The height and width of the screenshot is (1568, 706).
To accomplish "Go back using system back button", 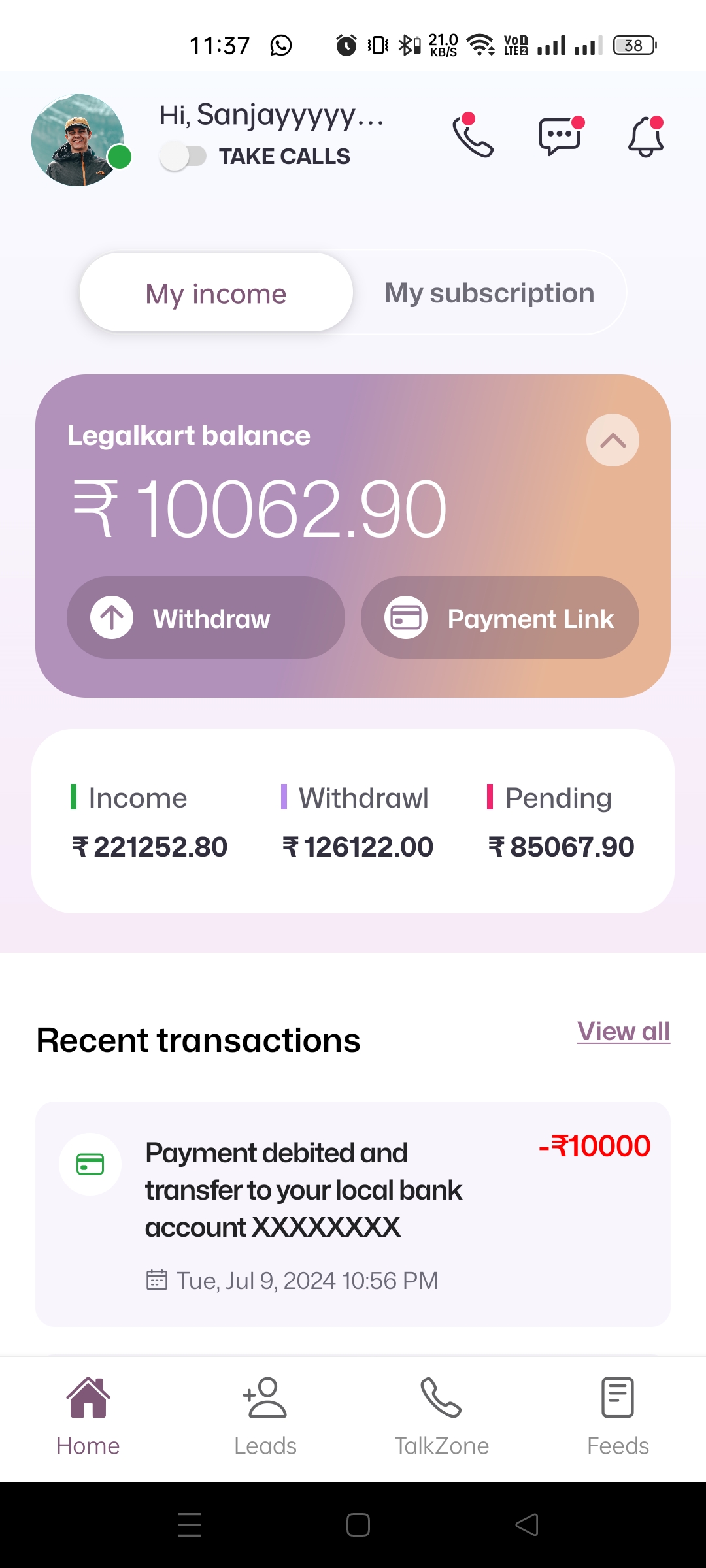I will point(527,1525).
